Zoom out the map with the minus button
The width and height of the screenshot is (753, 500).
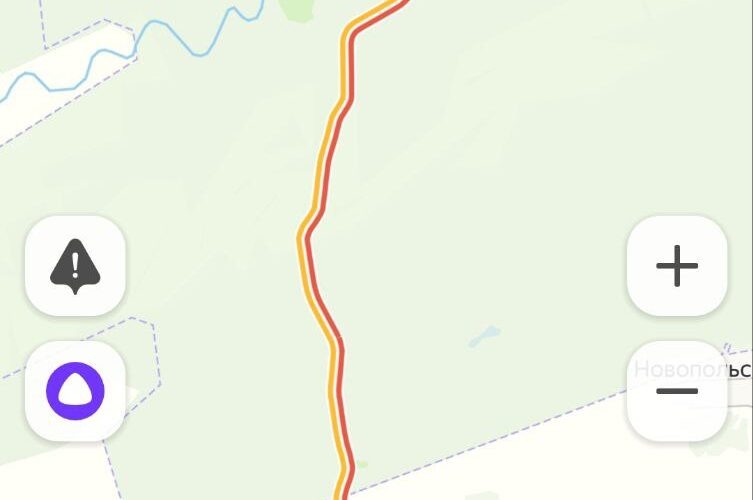(x=677, y=391)
